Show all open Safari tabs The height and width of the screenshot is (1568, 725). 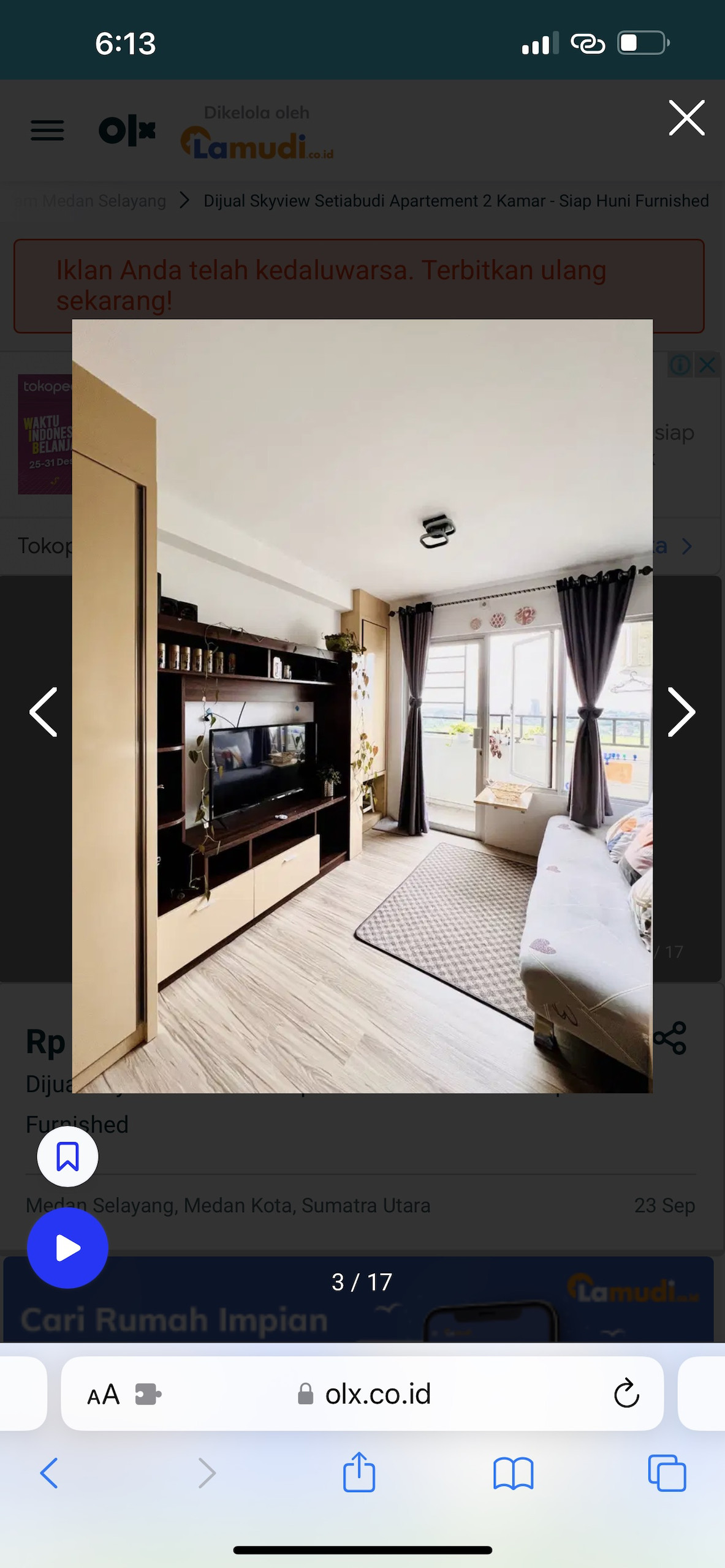[x=667, y=1472]
